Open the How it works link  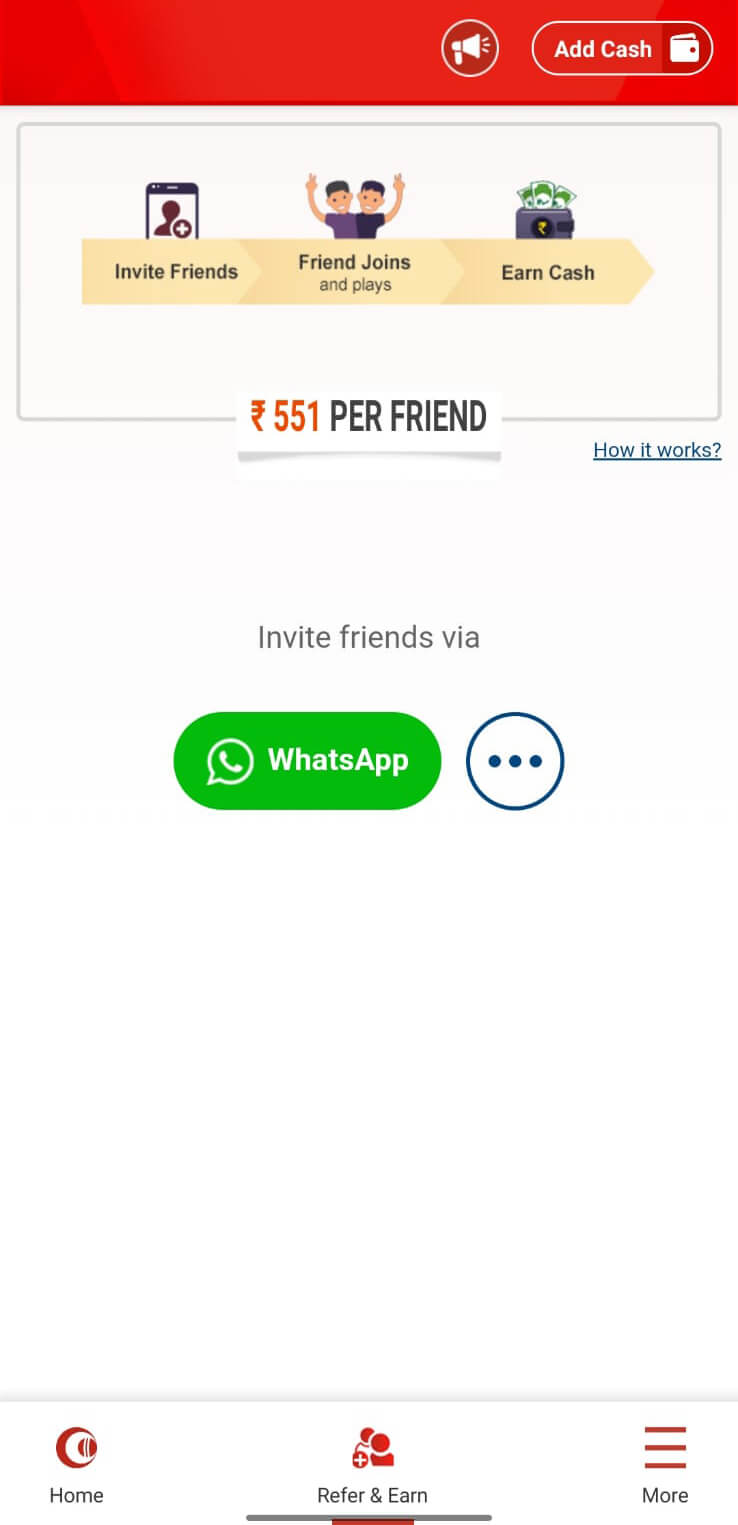point(657,450)
